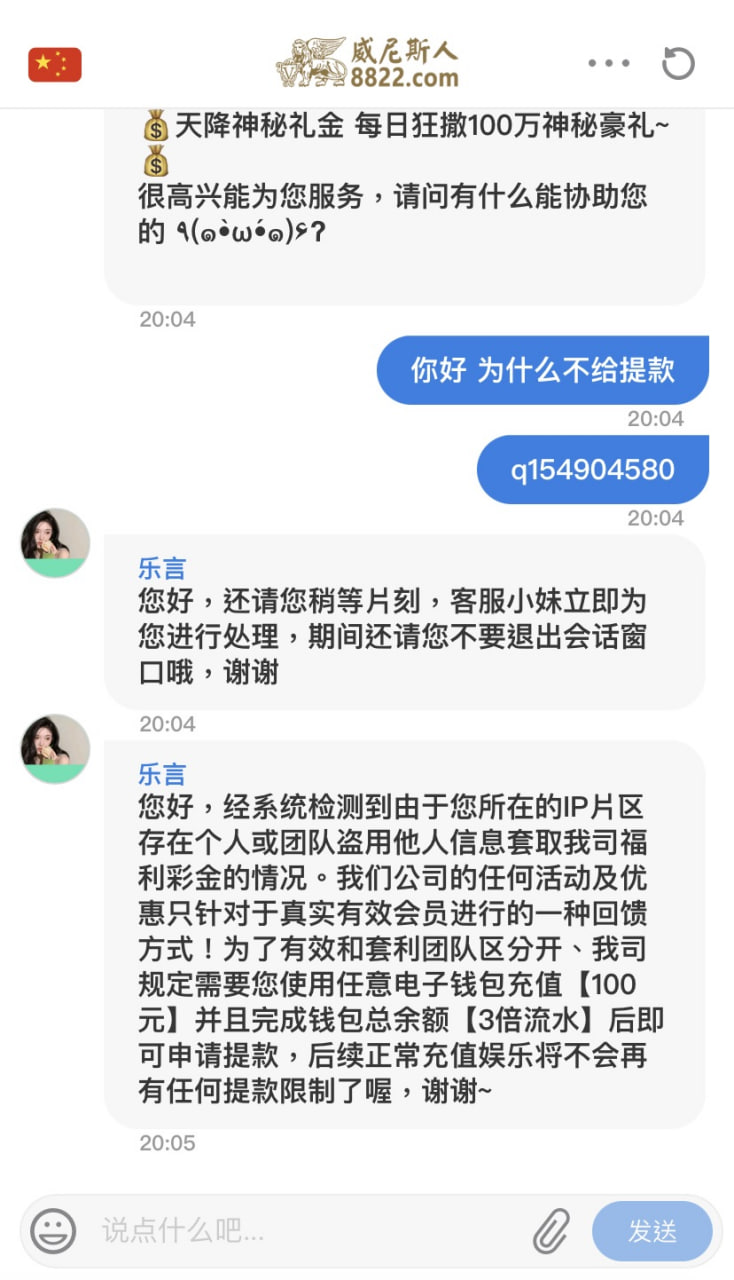The height and width of the screenshot is (1280, 734).
Task: Tap the 发送 send button
Action: 652,1231
